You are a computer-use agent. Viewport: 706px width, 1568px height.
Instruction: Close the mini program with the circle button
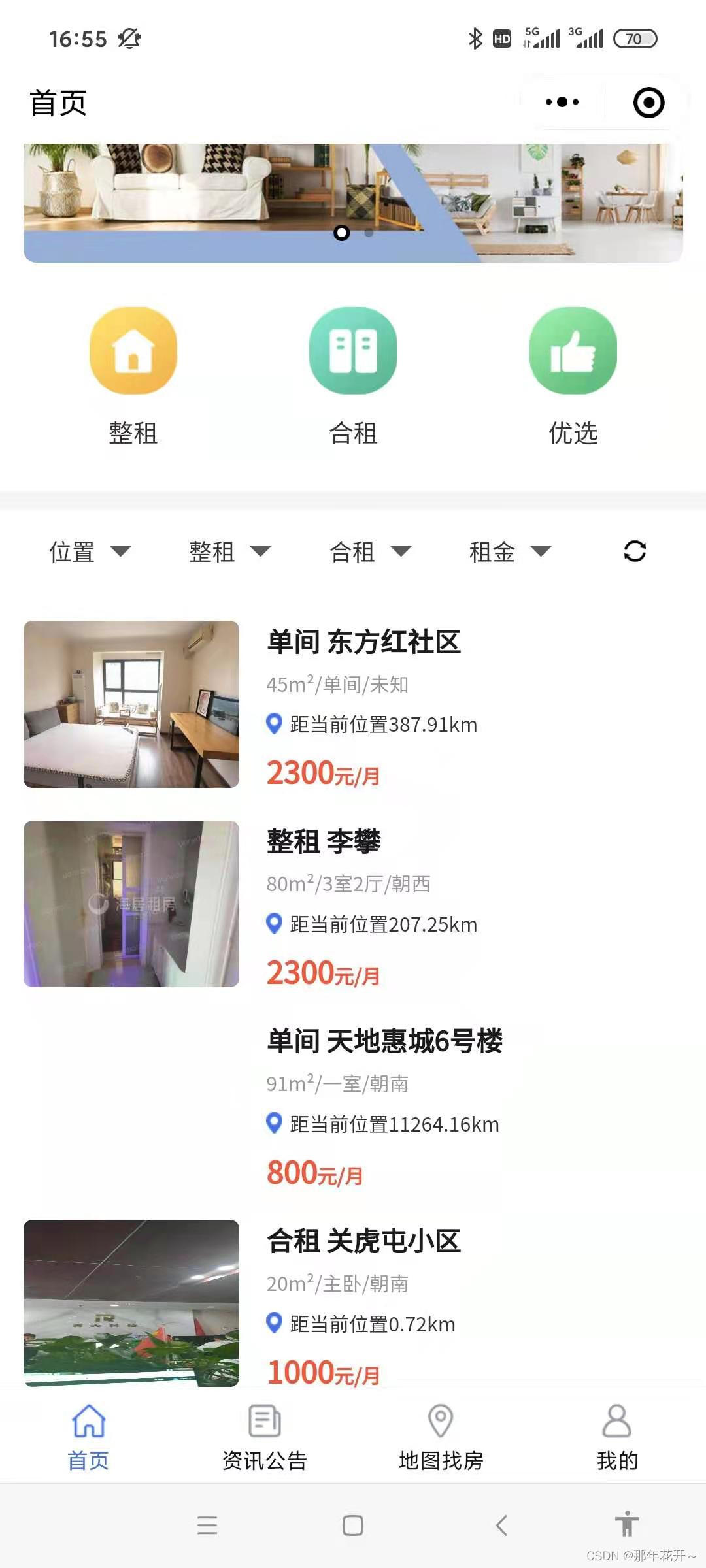pyautogui.click(x=648, y=103)
